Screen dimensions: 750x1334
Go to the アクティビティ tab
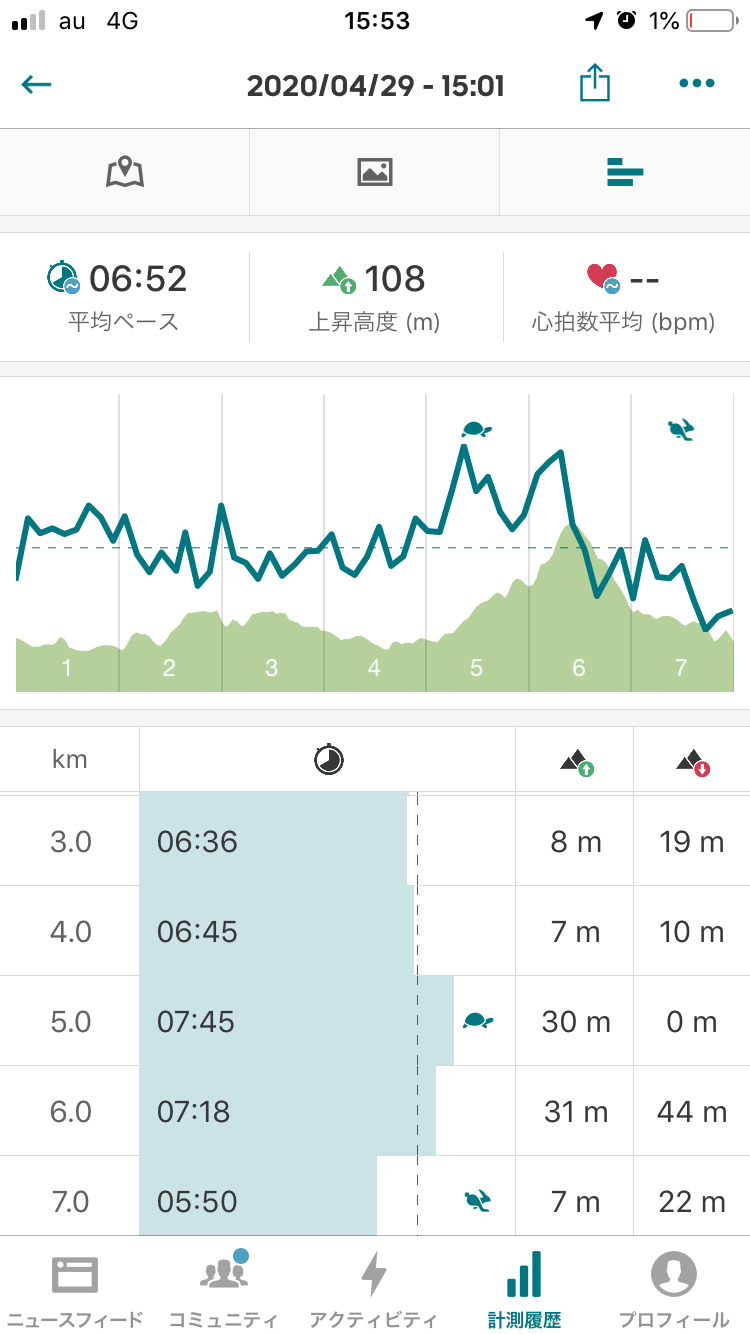373,1288
